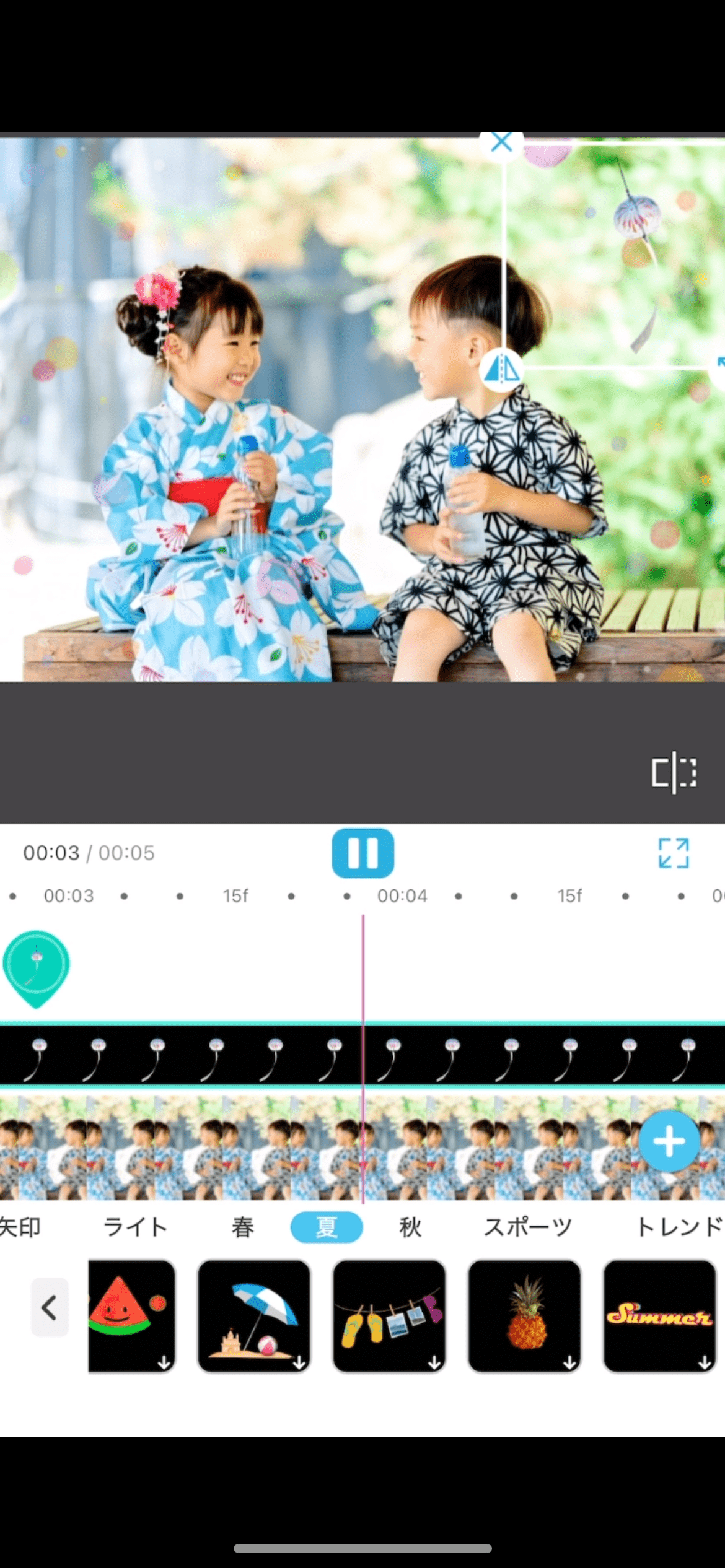Download the flip-flops clothesline sticker
Viewport: 725px width, 1568px height.
pyautogui.click(x=389, y=1315)
